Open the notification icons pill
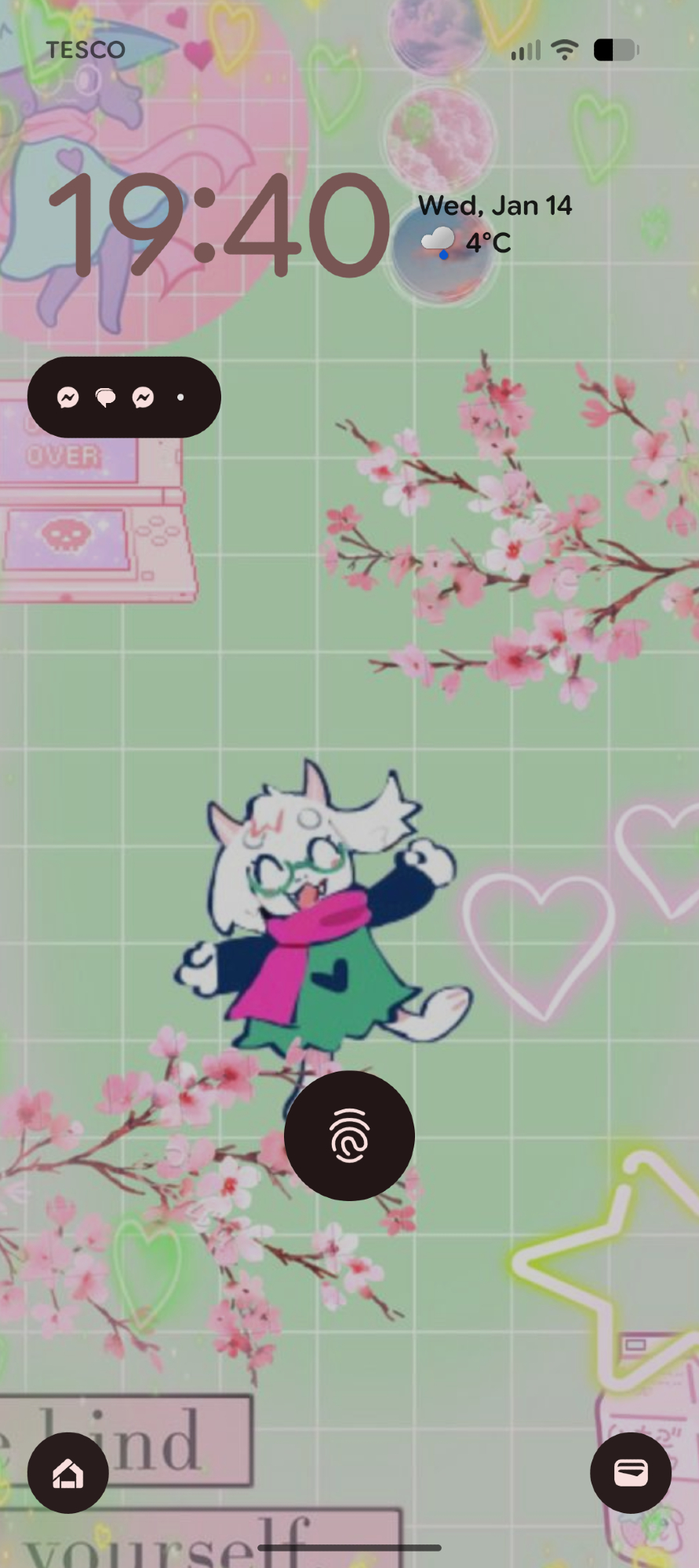Image resolution: width=699 pixels, height=1568 pixels. [124, 397]
